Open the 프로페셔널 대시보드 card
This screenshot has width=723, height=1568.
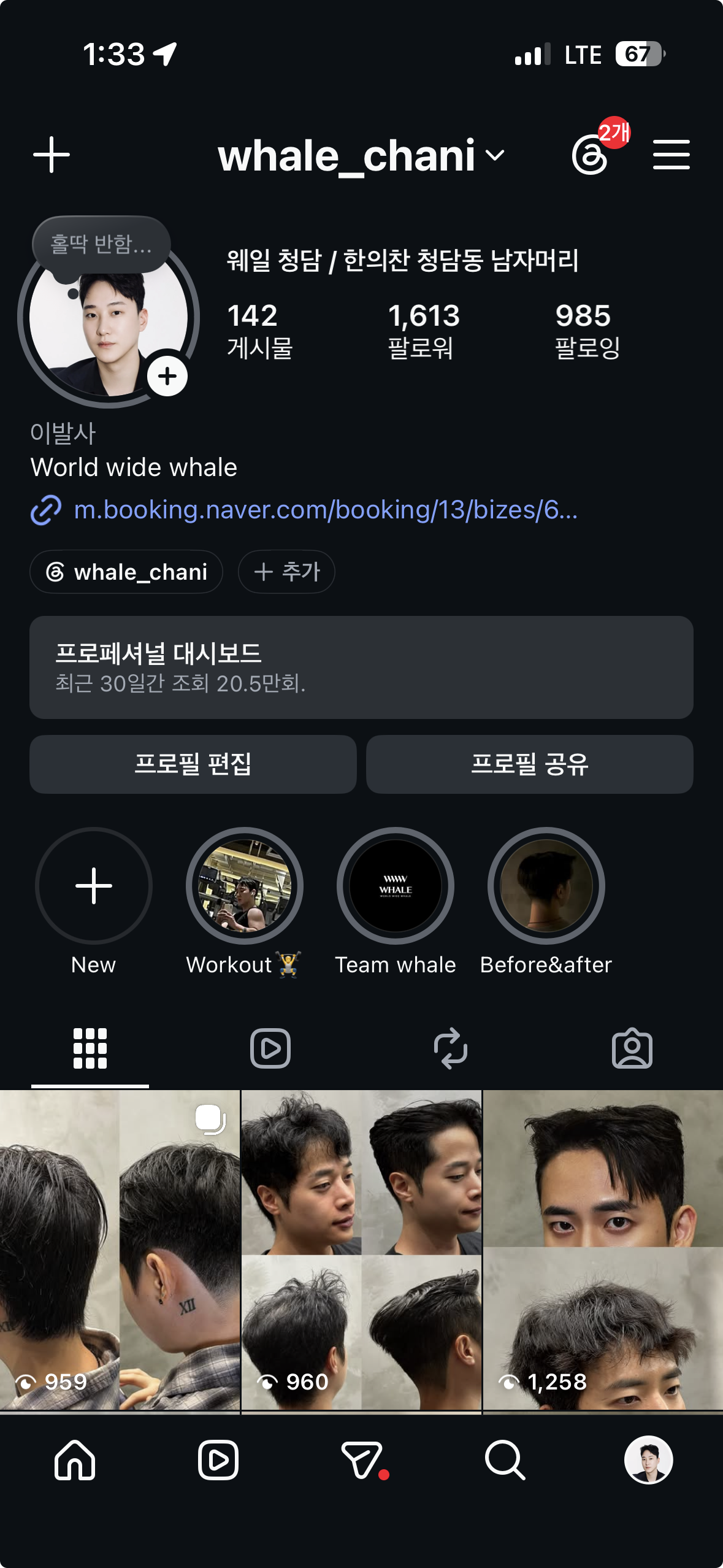361,667
